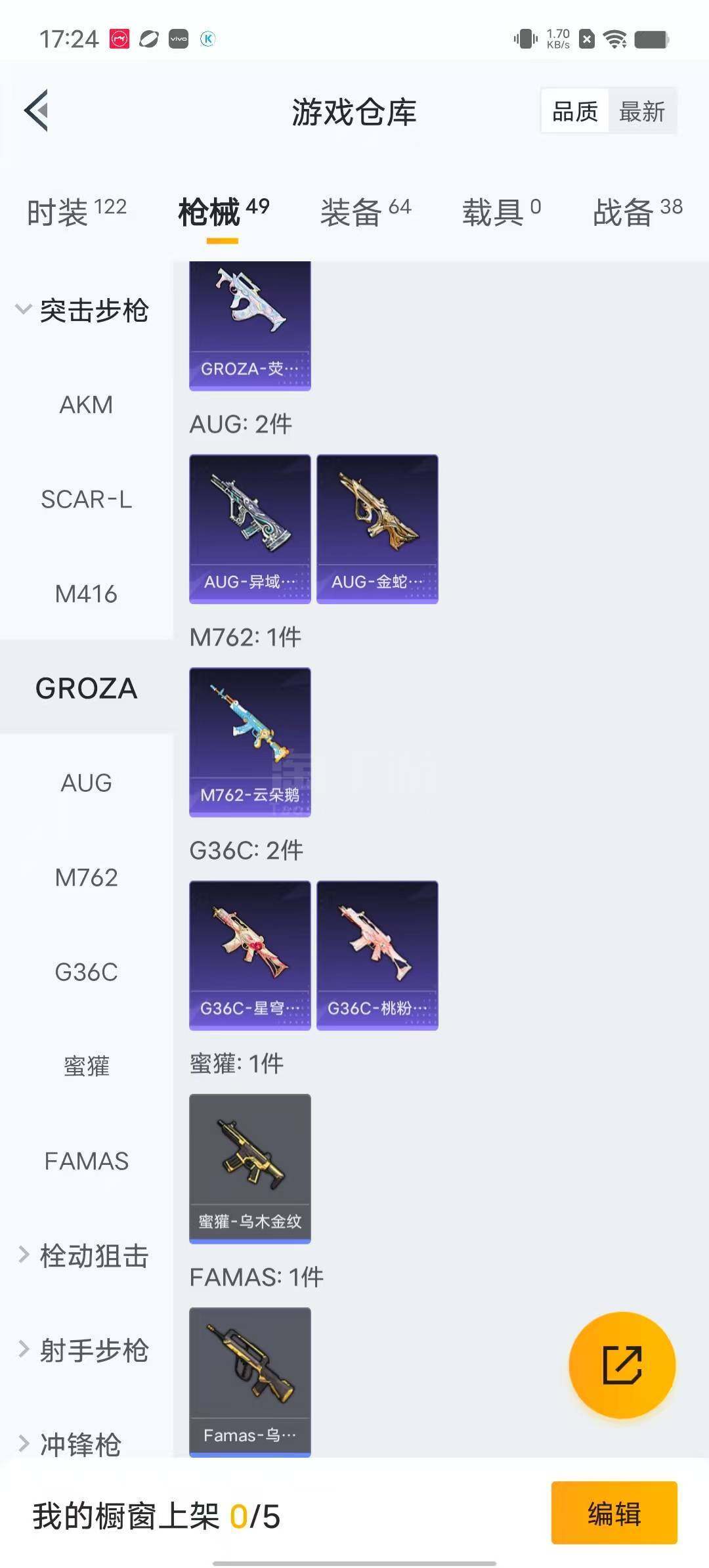The height and width of the screenshot is (1568, 709).
Task: Switch to the 时装 tab
Action: coord(76,211)
